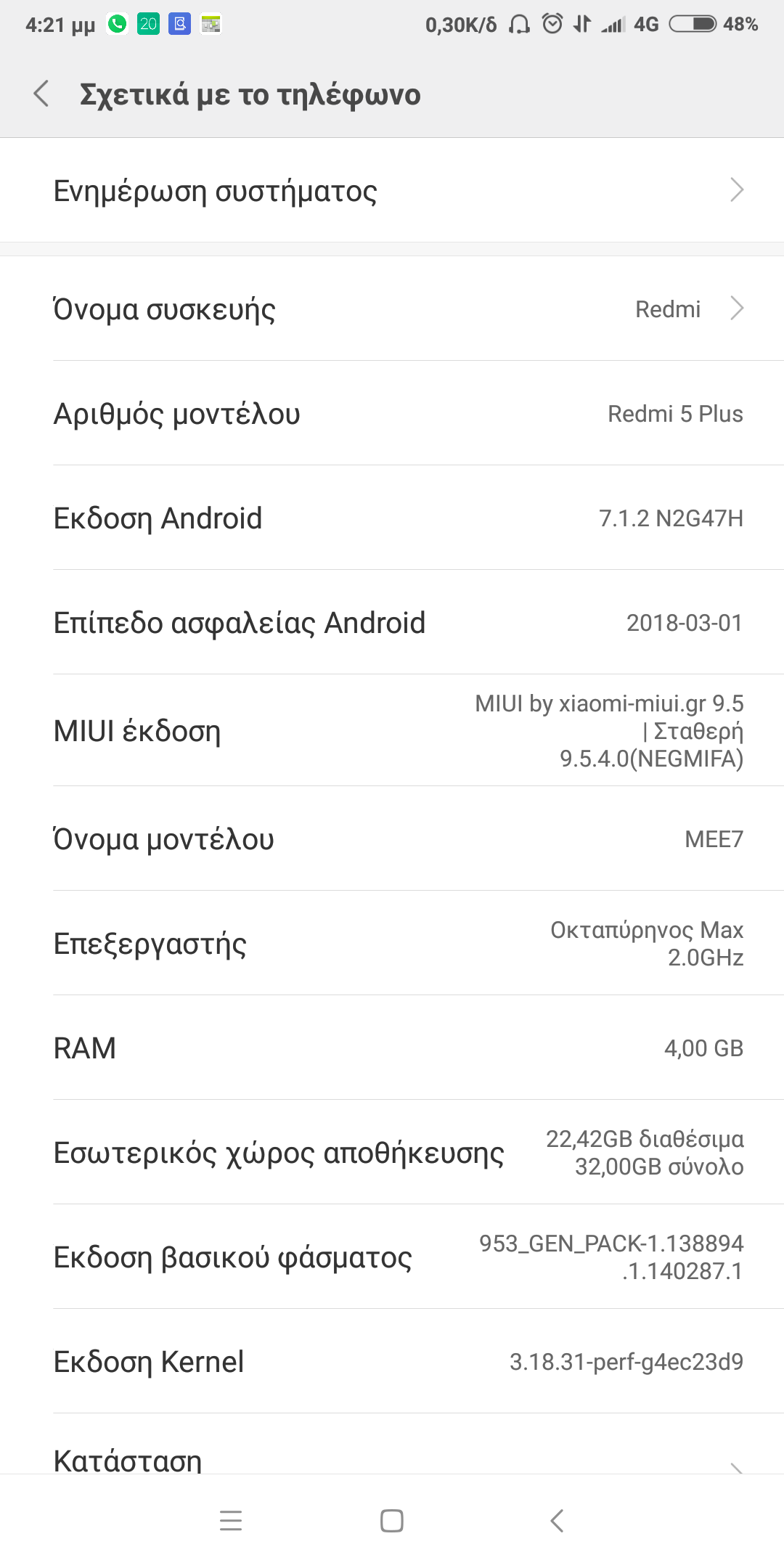784x1568 pixels.
Task: Tap the Εκδοση Kernel row
Action: click(392, 1362)
